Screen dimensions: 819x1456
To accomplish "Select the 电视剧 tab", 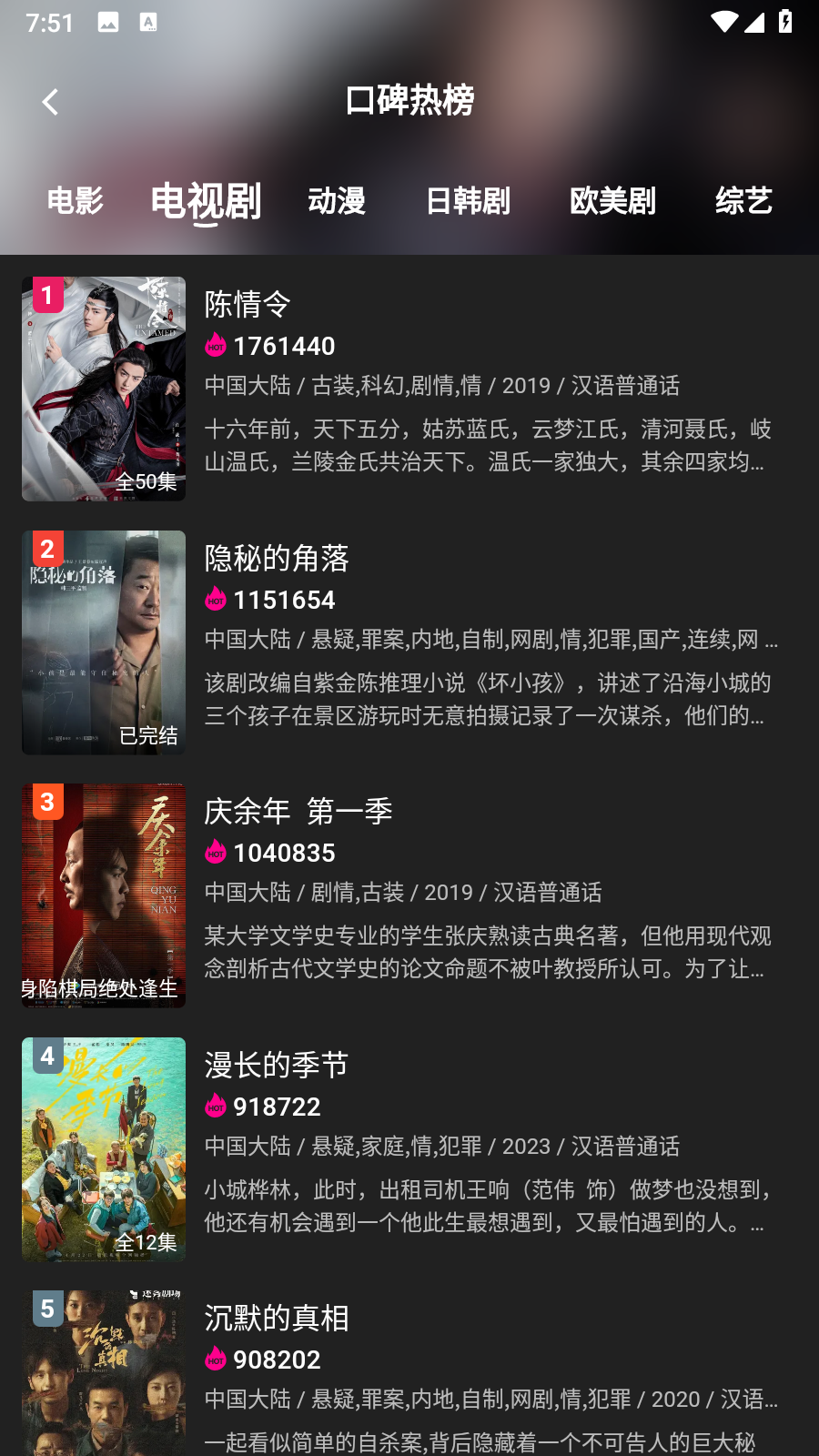I will (206, 201).
